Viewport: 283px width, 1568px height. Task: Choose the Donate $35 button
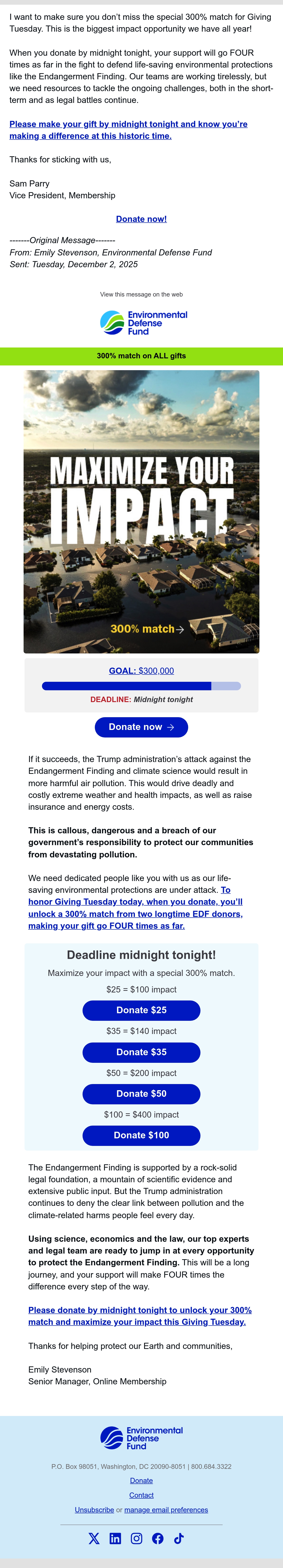pos(141,1052)
